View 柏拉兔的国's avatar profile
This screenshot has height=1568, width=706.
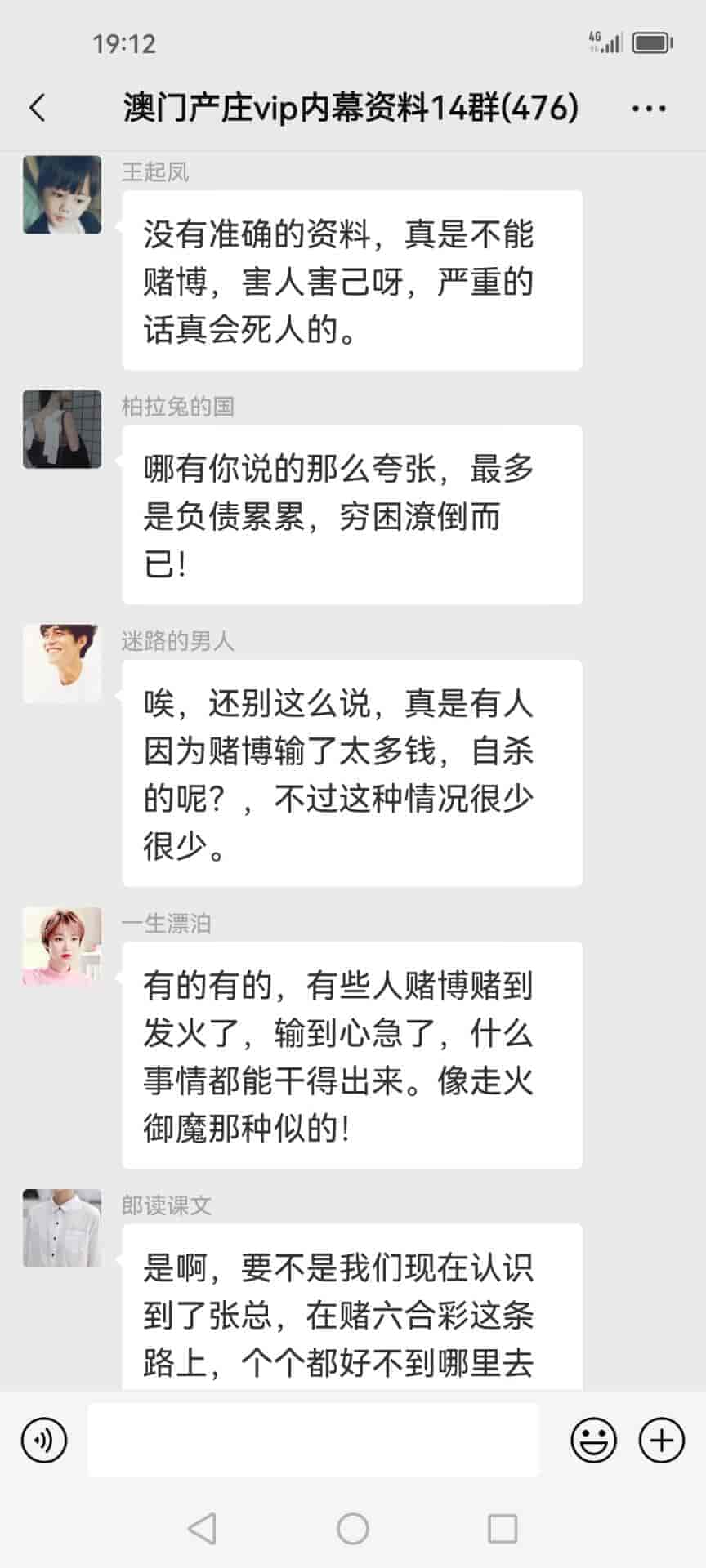(x=62, y=430)
